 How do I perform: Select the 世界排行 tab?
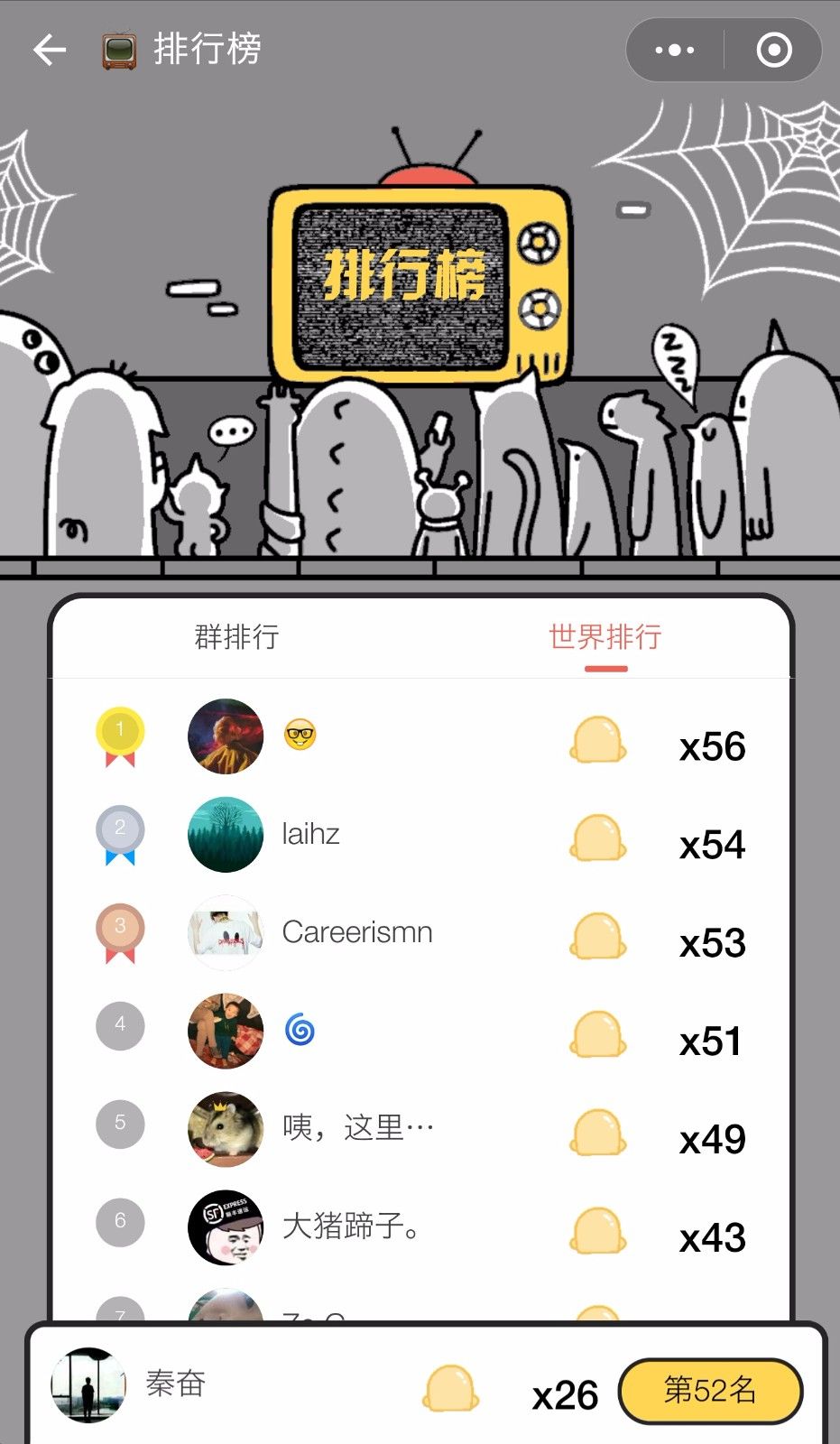(605, 637)
